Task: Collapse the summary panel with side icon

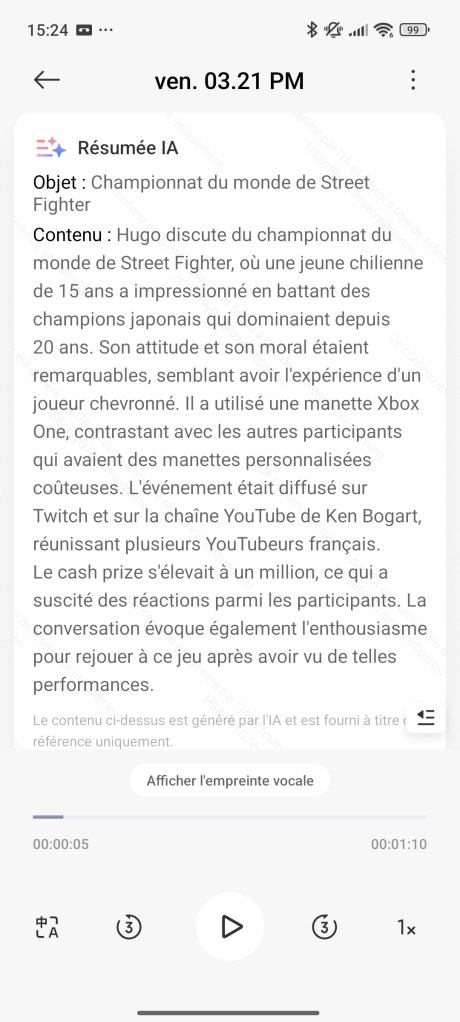Action: click(425, 718)
